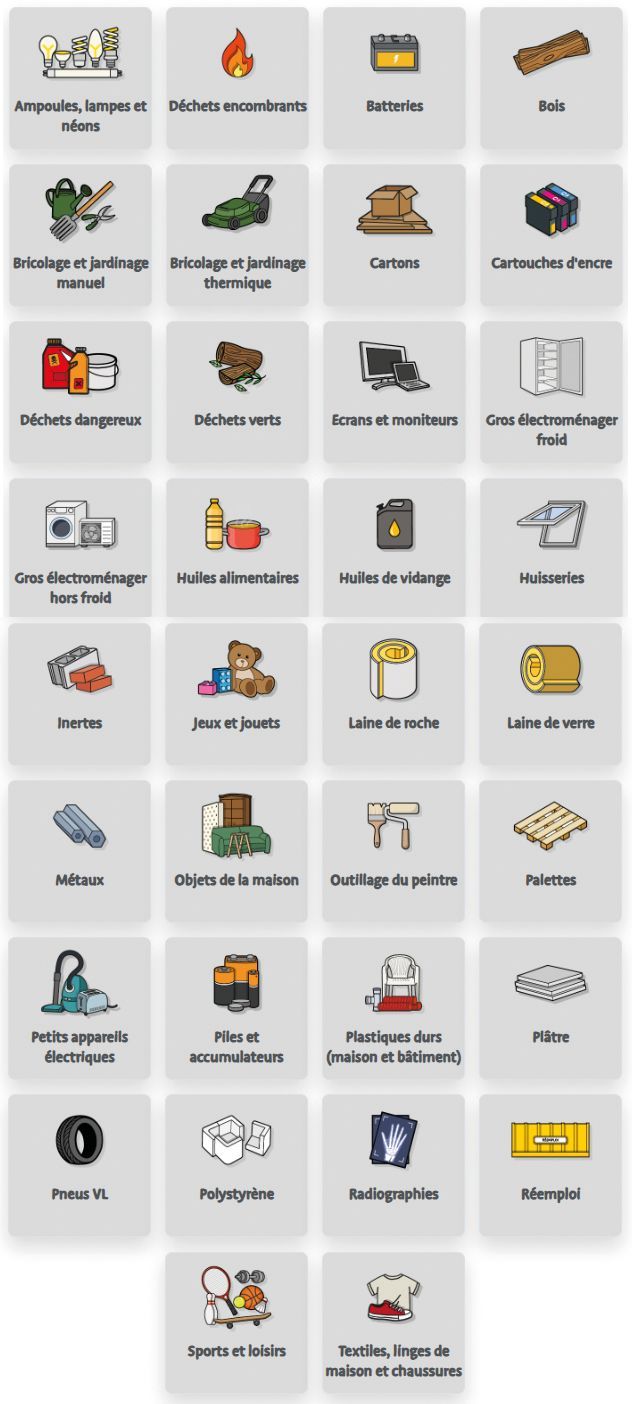Screen dimensions: 632x1404
Task: Open the Pneus VL tile
Action: (80, 1166)
